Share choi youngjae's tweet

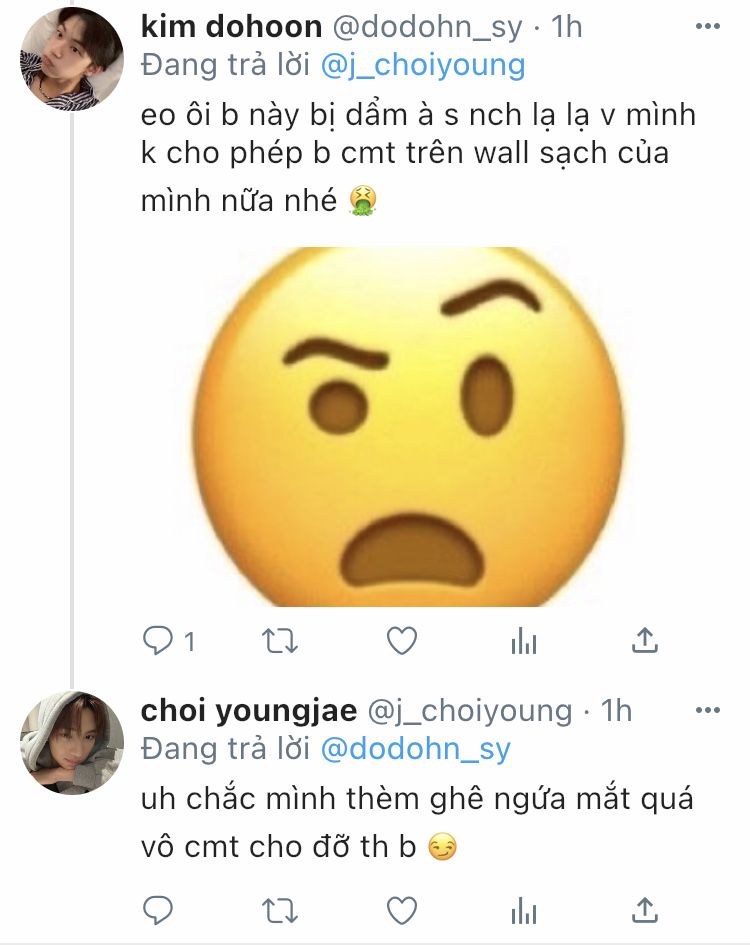(646, 909)
